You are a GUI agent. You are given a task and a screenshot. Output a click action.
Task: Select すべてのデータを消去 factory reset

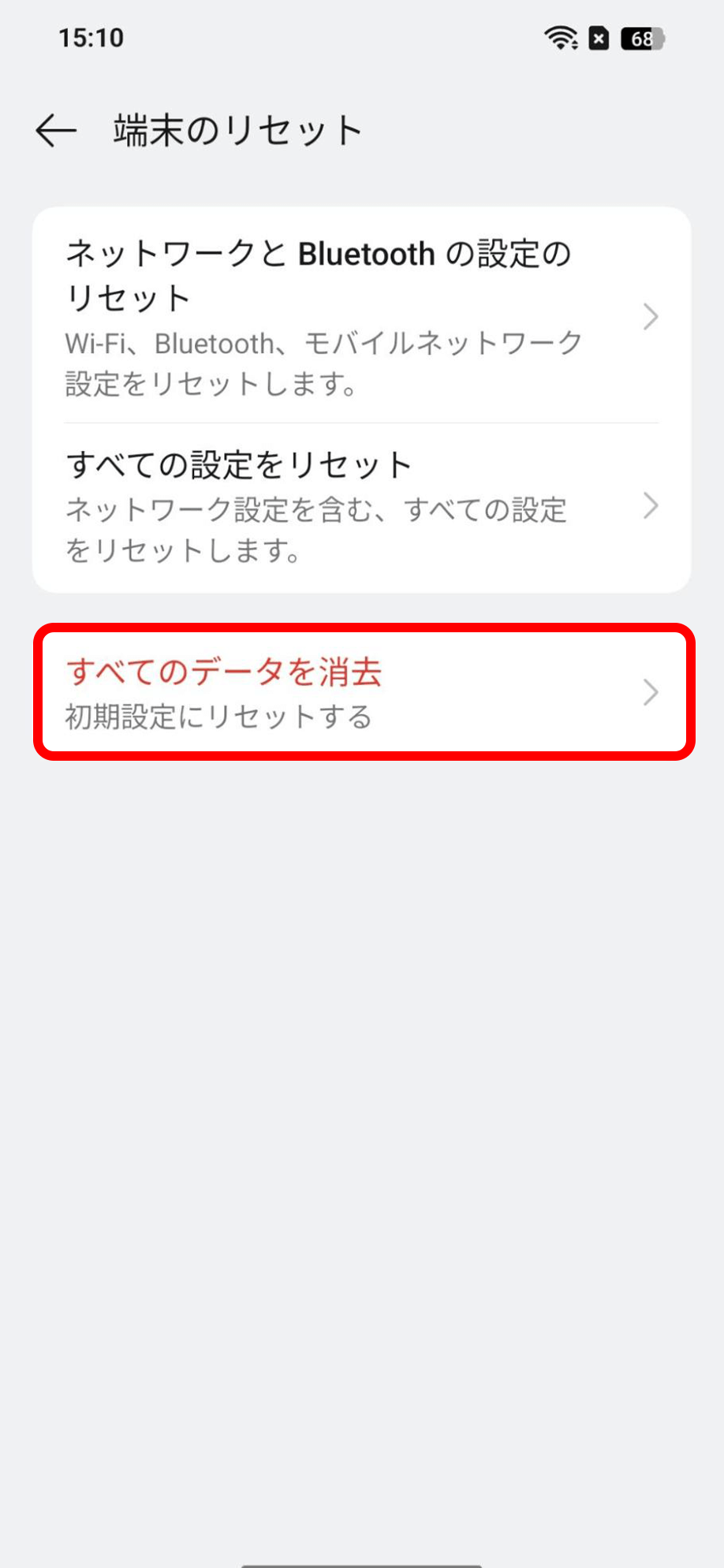[x=363, y=692]
